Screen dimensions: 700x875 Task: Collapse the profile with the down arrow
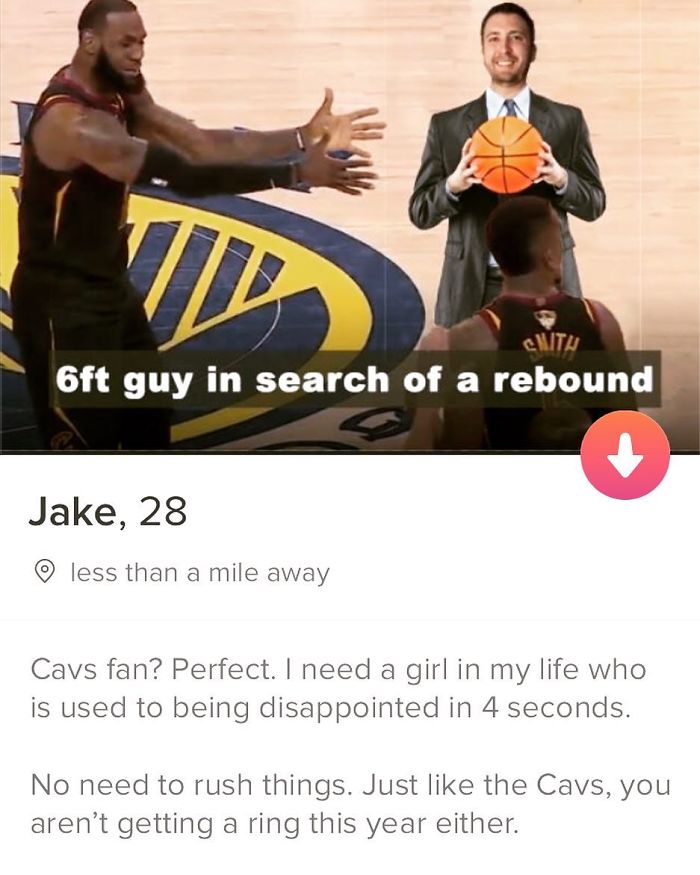tap(625, 455)
